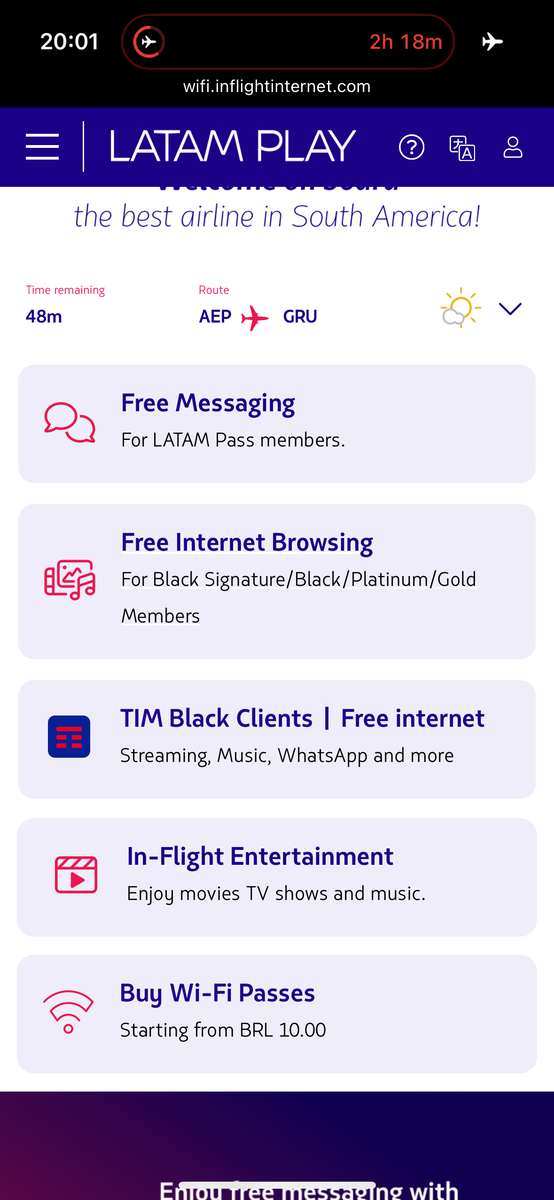Open the Free Messaging card
Viewport: 554px width, 1200px height.
277,424
